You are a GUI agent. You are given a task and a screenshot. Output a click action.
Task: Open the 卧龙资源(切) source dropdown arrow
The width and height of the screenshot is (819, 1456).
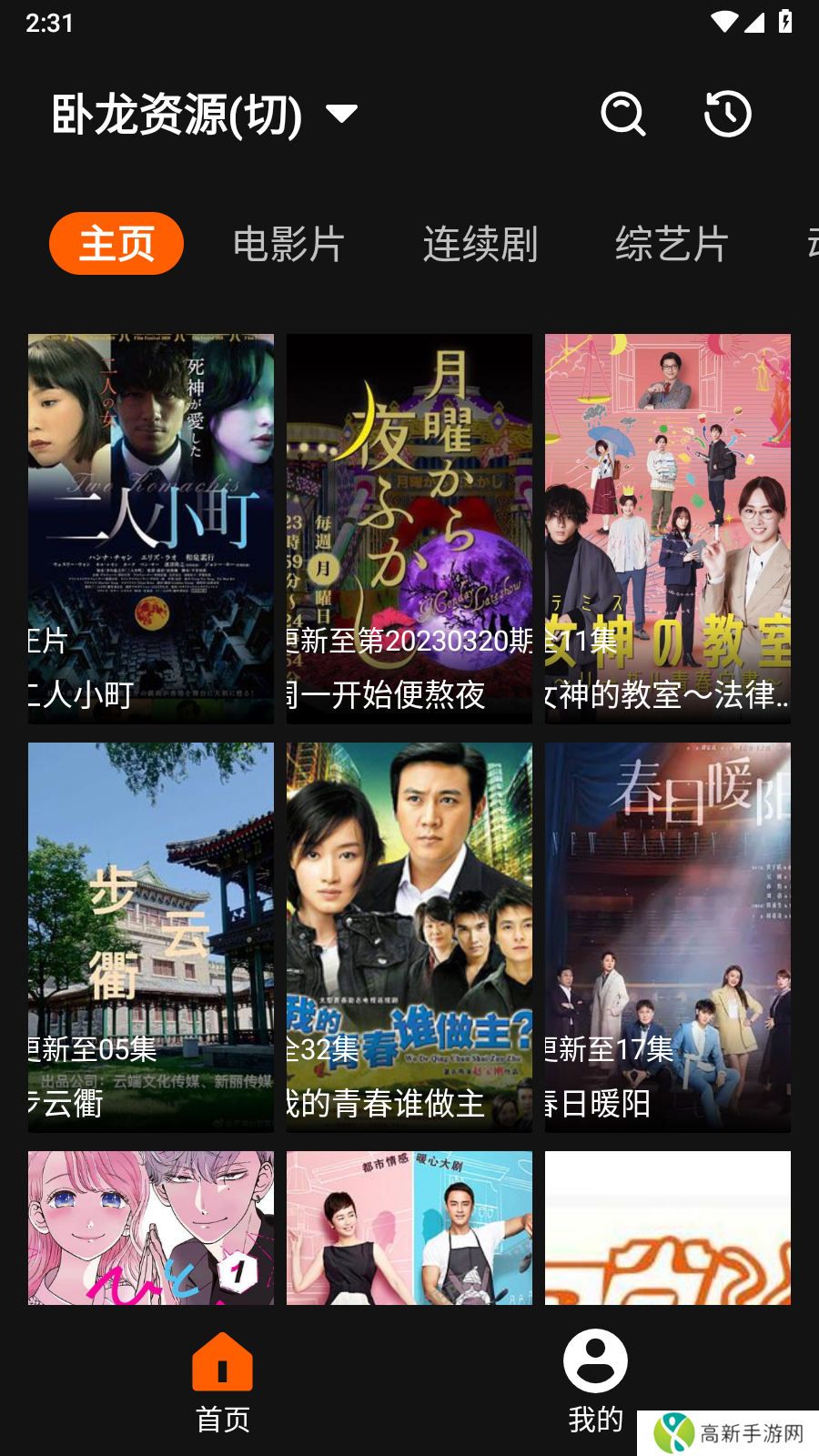(x=341, y=114)
